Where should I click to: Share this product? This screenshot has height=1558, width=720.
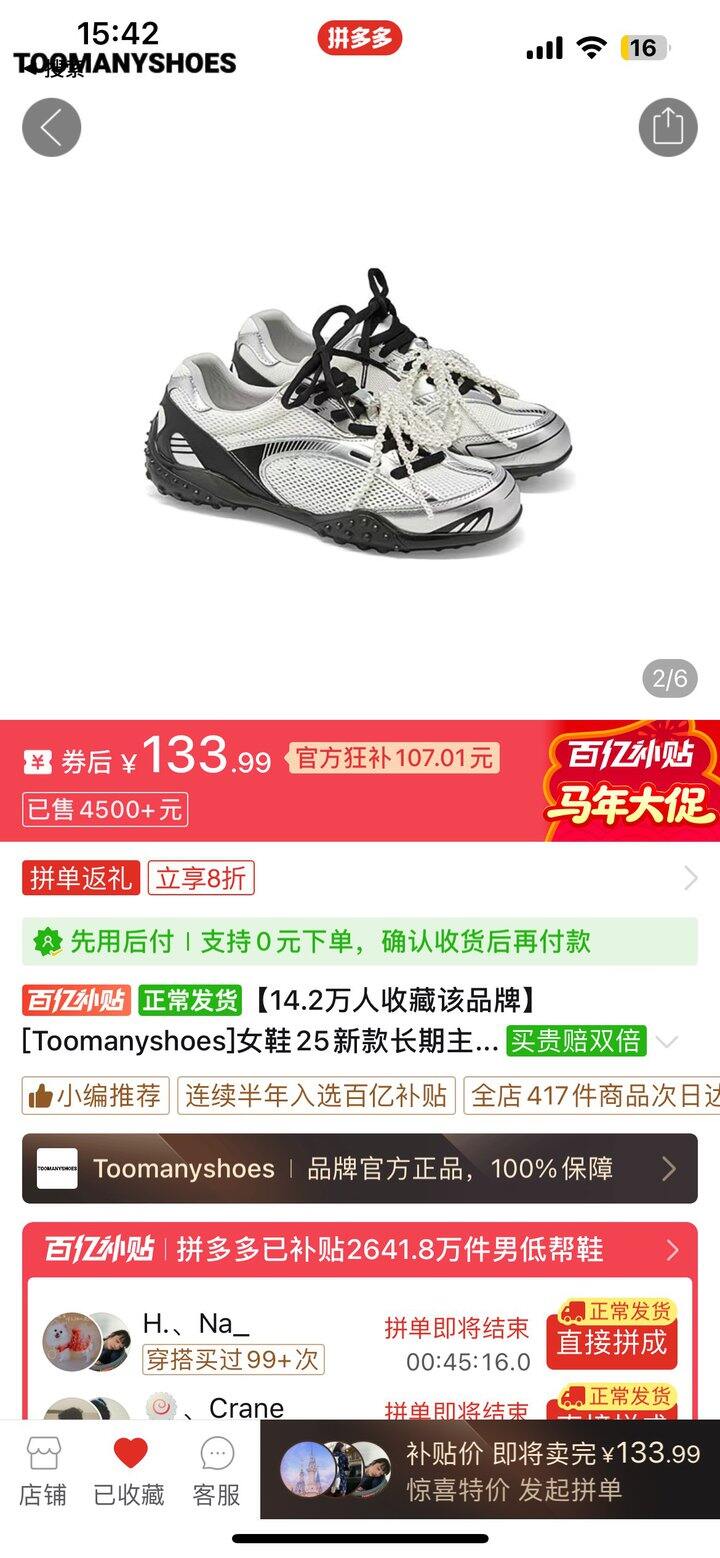tap(667, 127)
